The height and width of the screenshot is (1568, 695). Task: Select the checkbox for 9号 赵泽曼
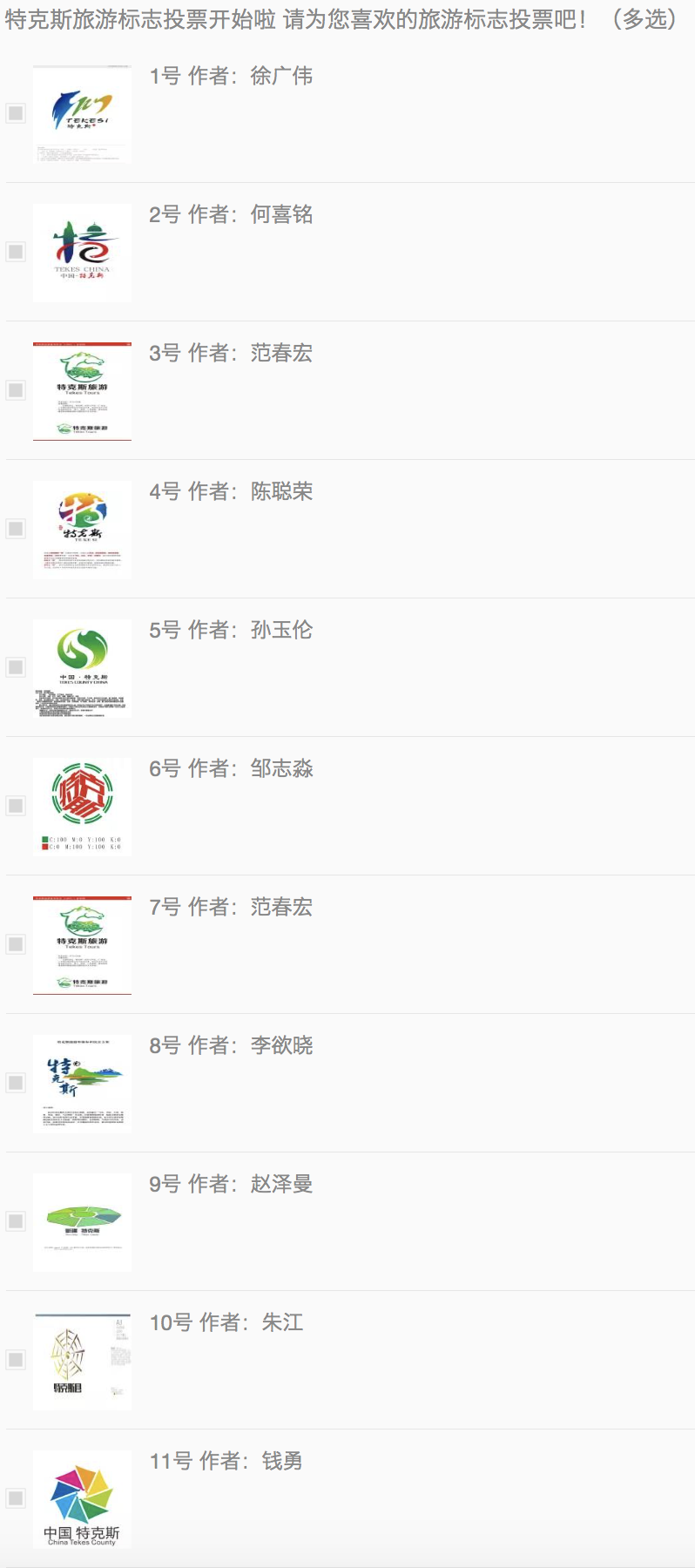click(x=16, y=1221)
